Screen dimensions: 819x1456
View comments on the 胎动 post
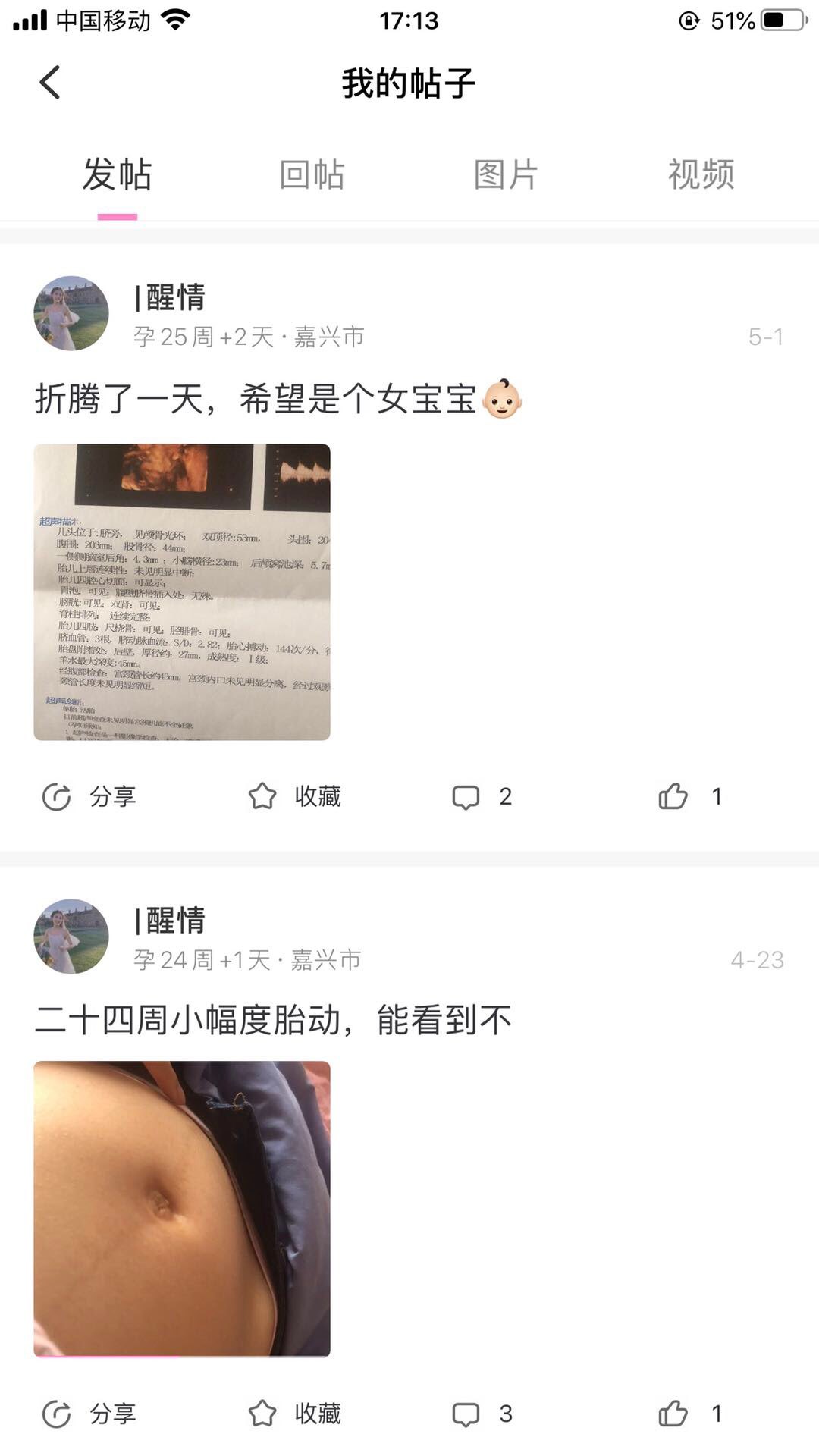(x=482, y=1414)
